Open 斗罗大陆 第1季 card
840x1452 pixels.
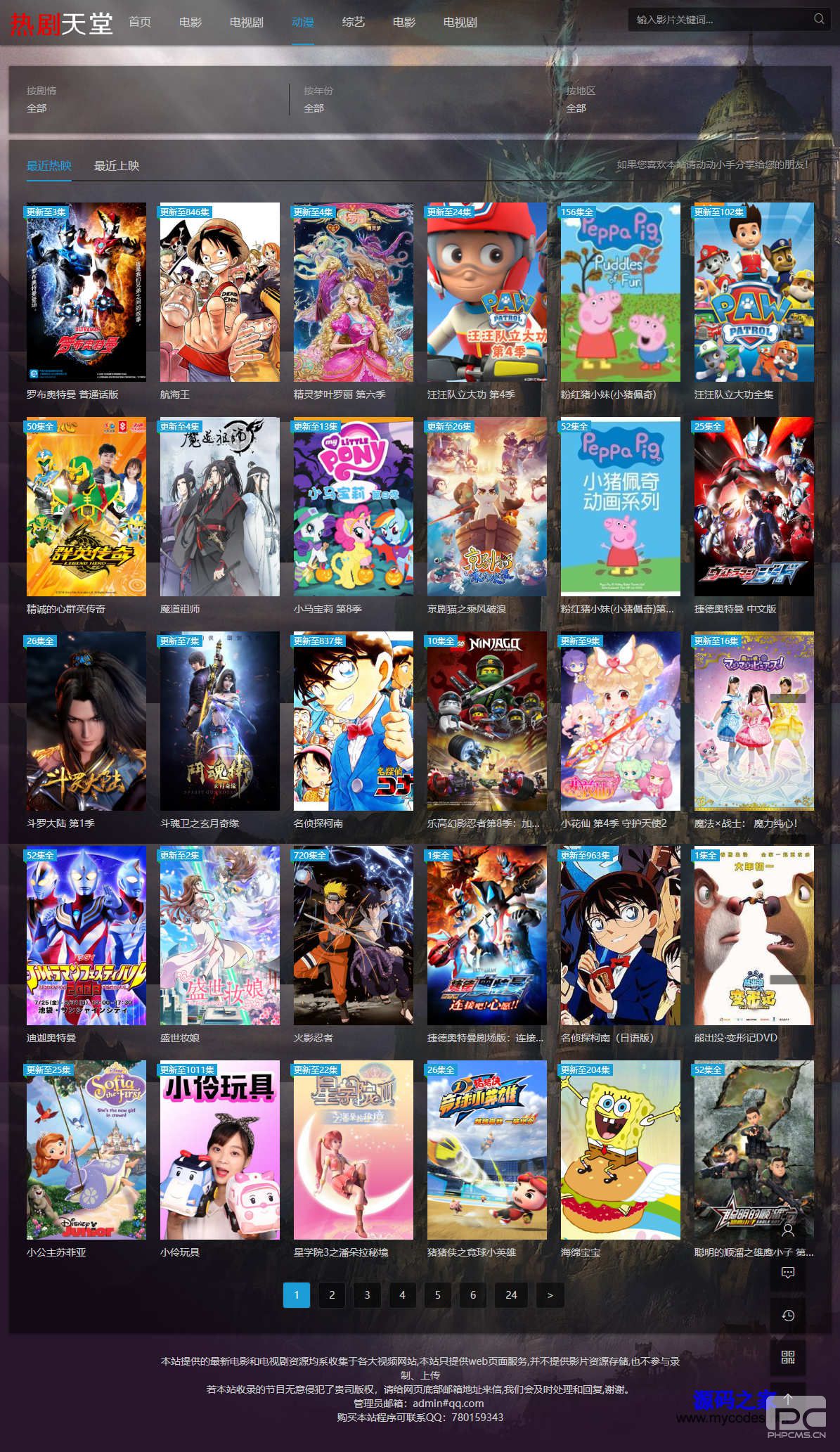pos(86,721)
